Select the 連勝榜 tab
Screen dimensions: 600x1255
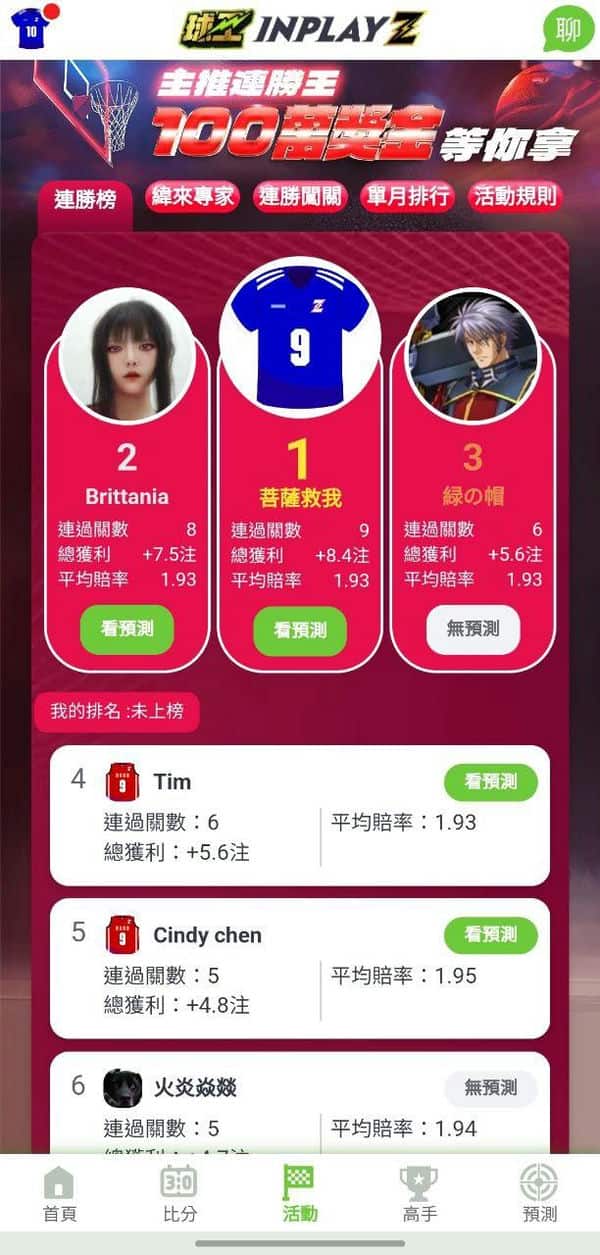(85, 200)
